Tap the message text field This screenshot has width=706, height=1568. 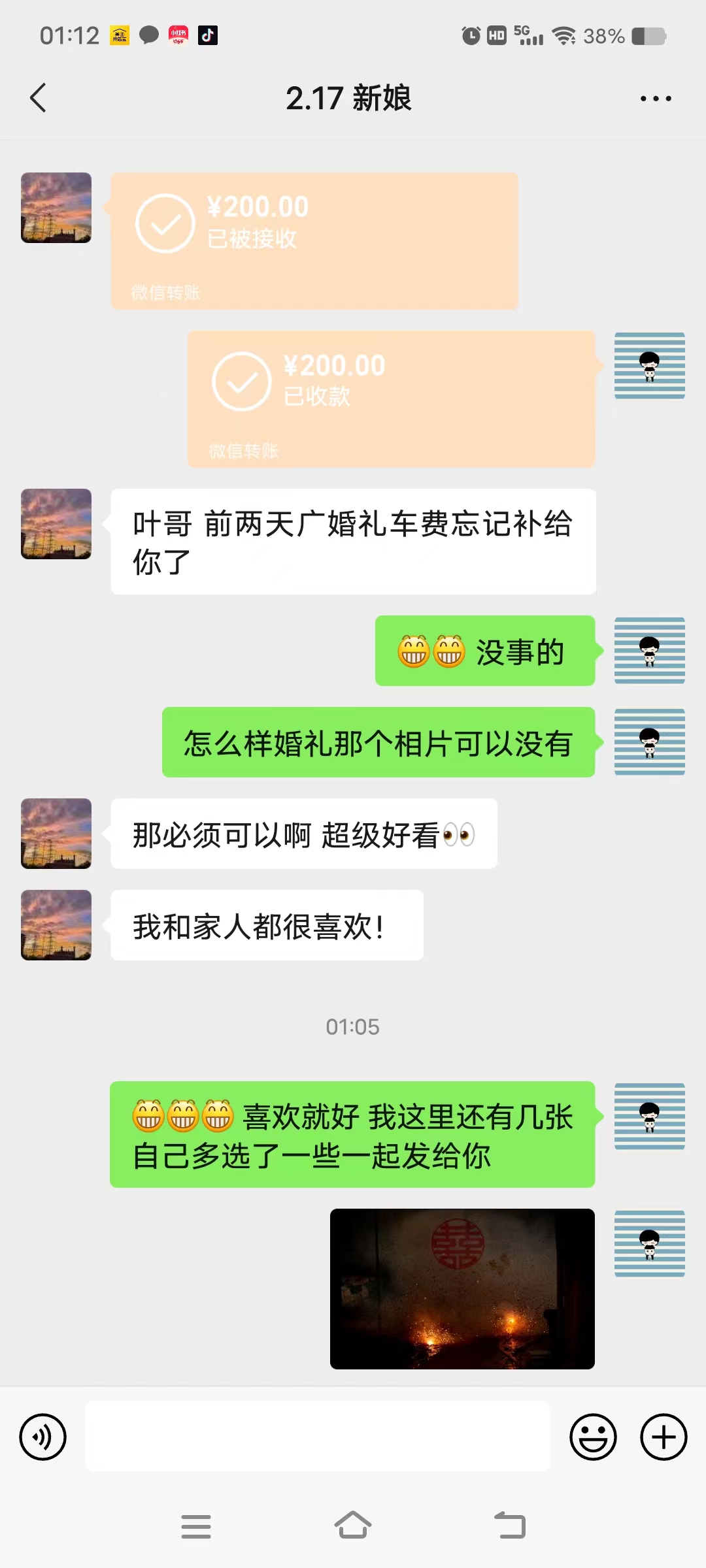pos(318,1436)
